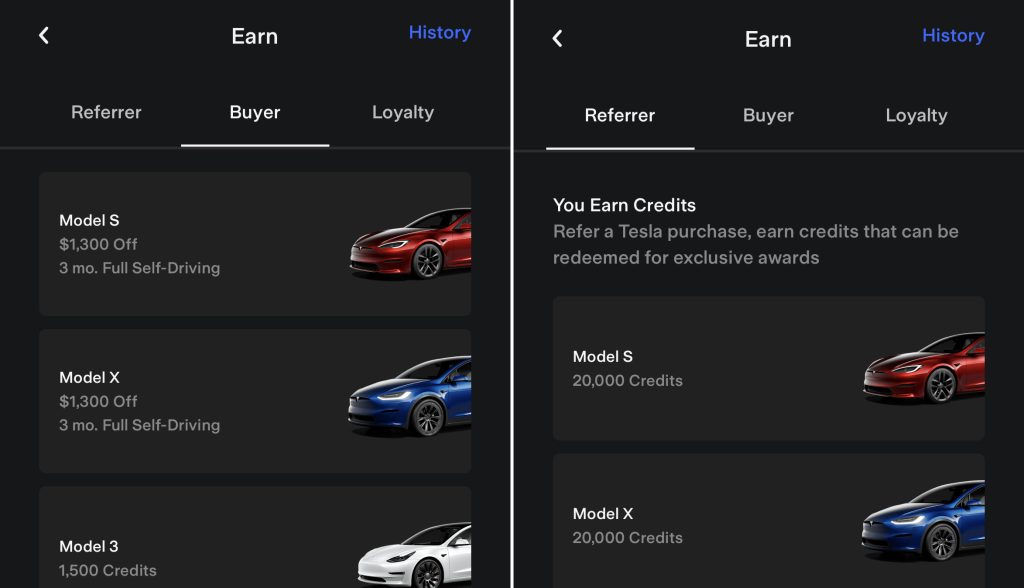
Task: Open the Model X $1,300 Off card
Action: click(x=254, y=401)
